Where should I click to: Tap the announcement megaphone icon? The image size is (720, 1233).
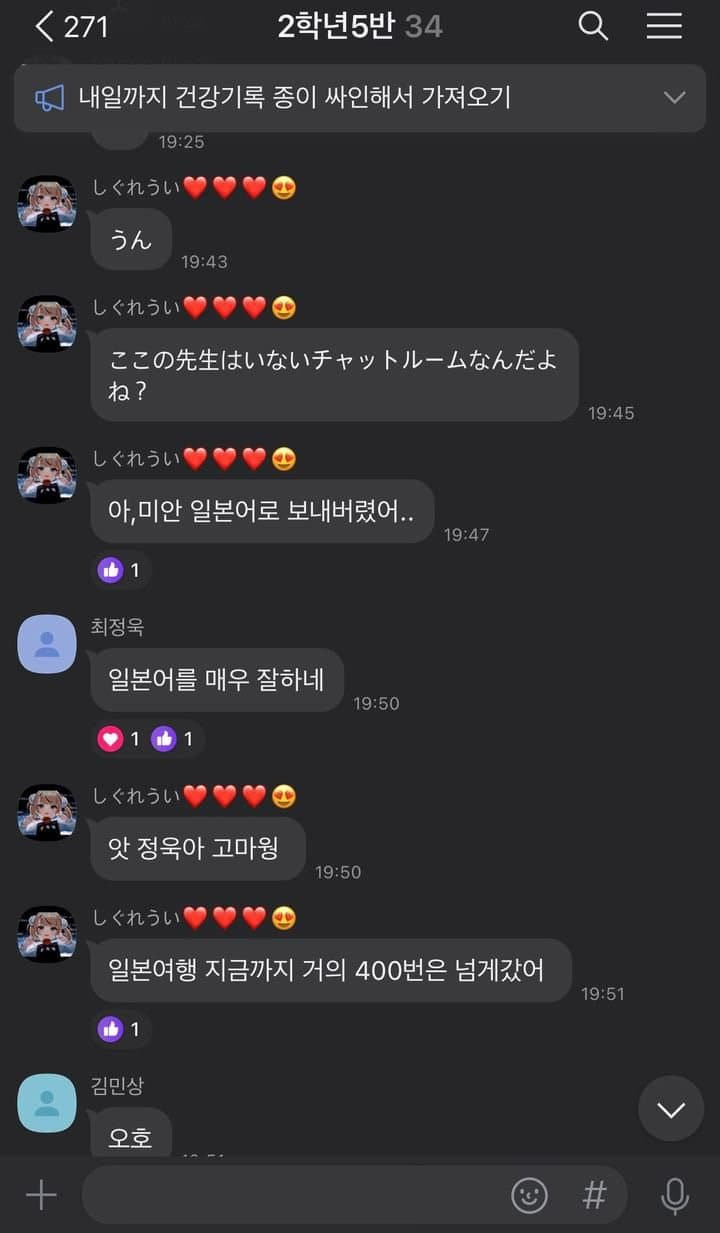coord(48,96)
